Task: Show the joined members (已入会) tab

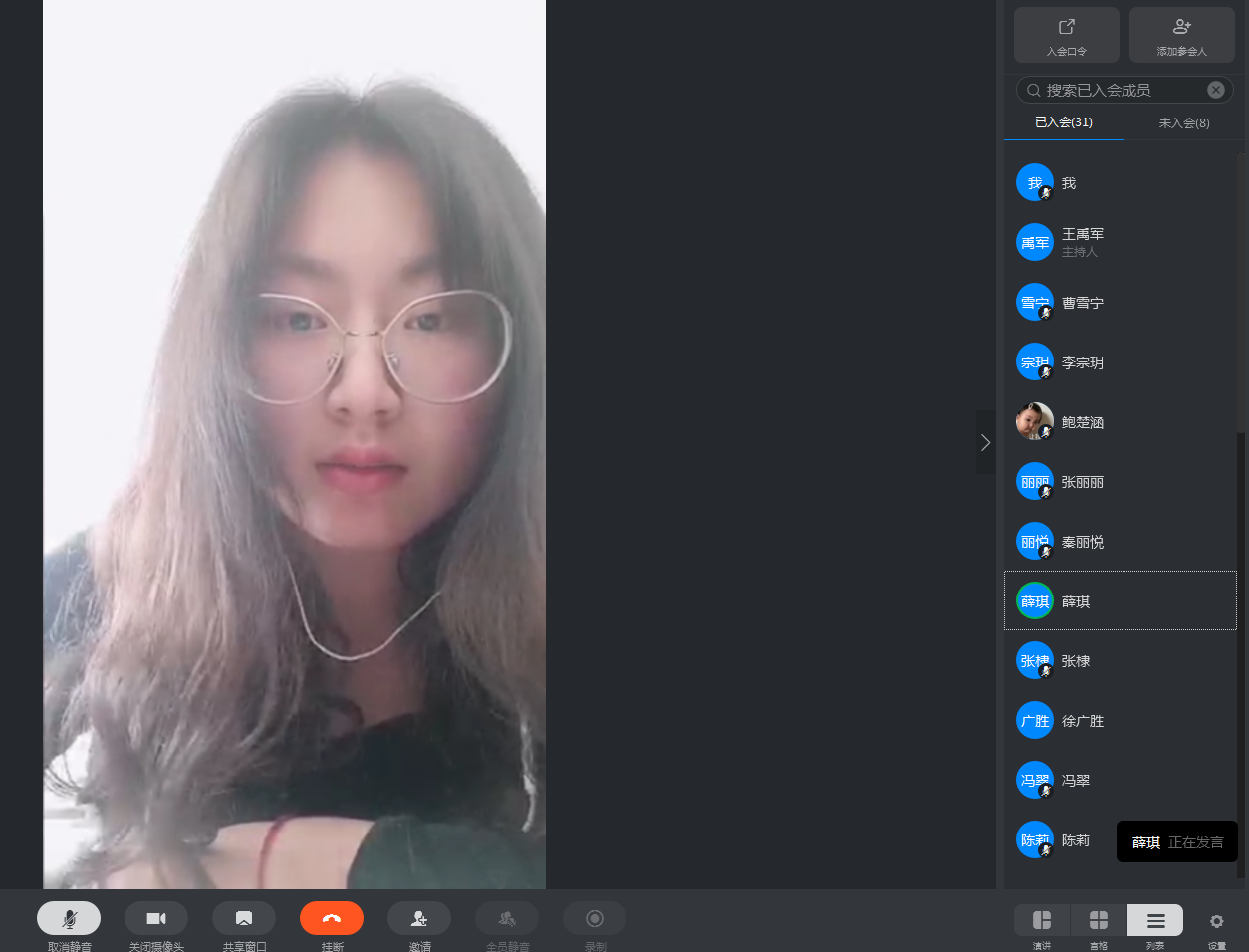Action: coord(1064,122)
